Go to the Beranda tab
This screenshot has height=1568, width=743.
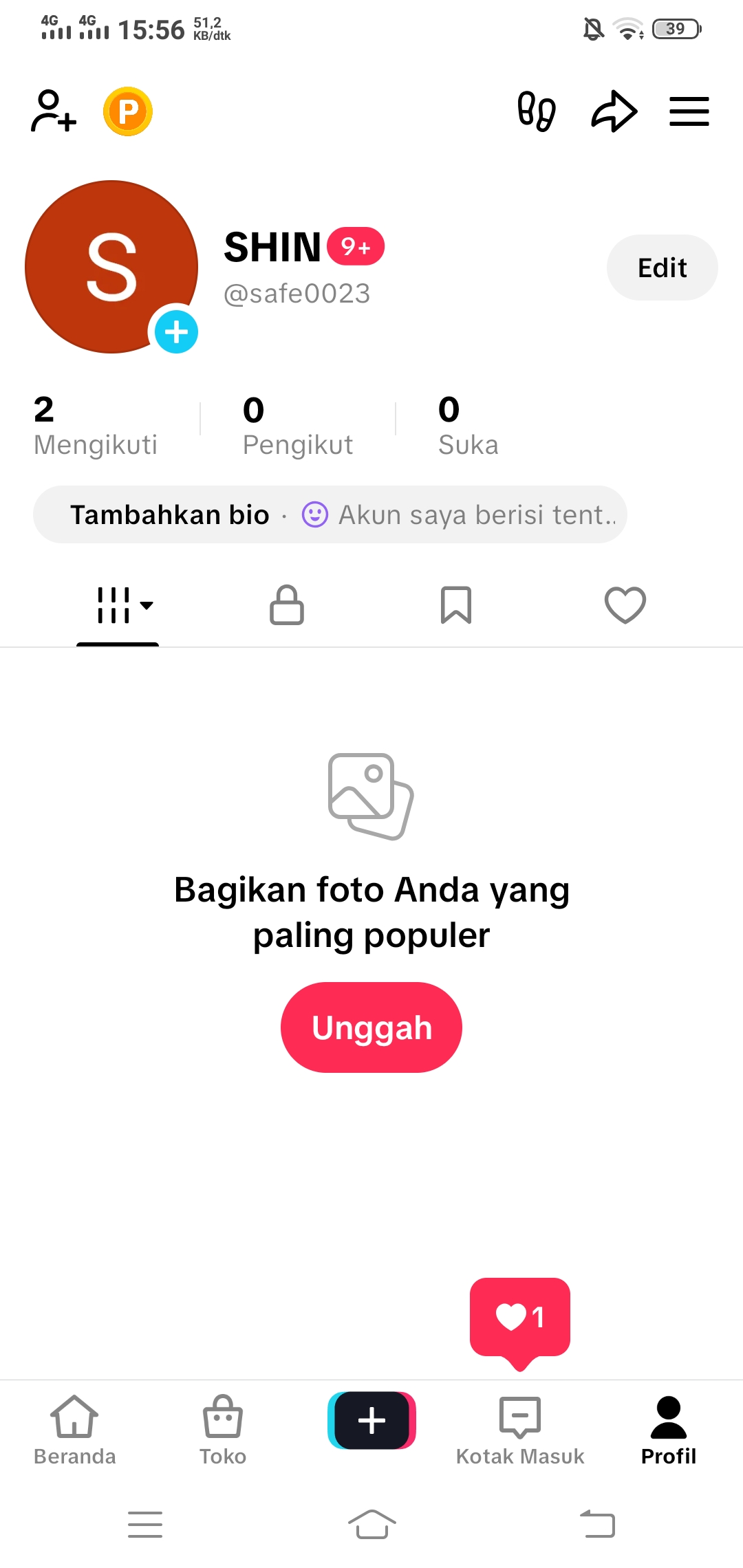point(74,1430)
